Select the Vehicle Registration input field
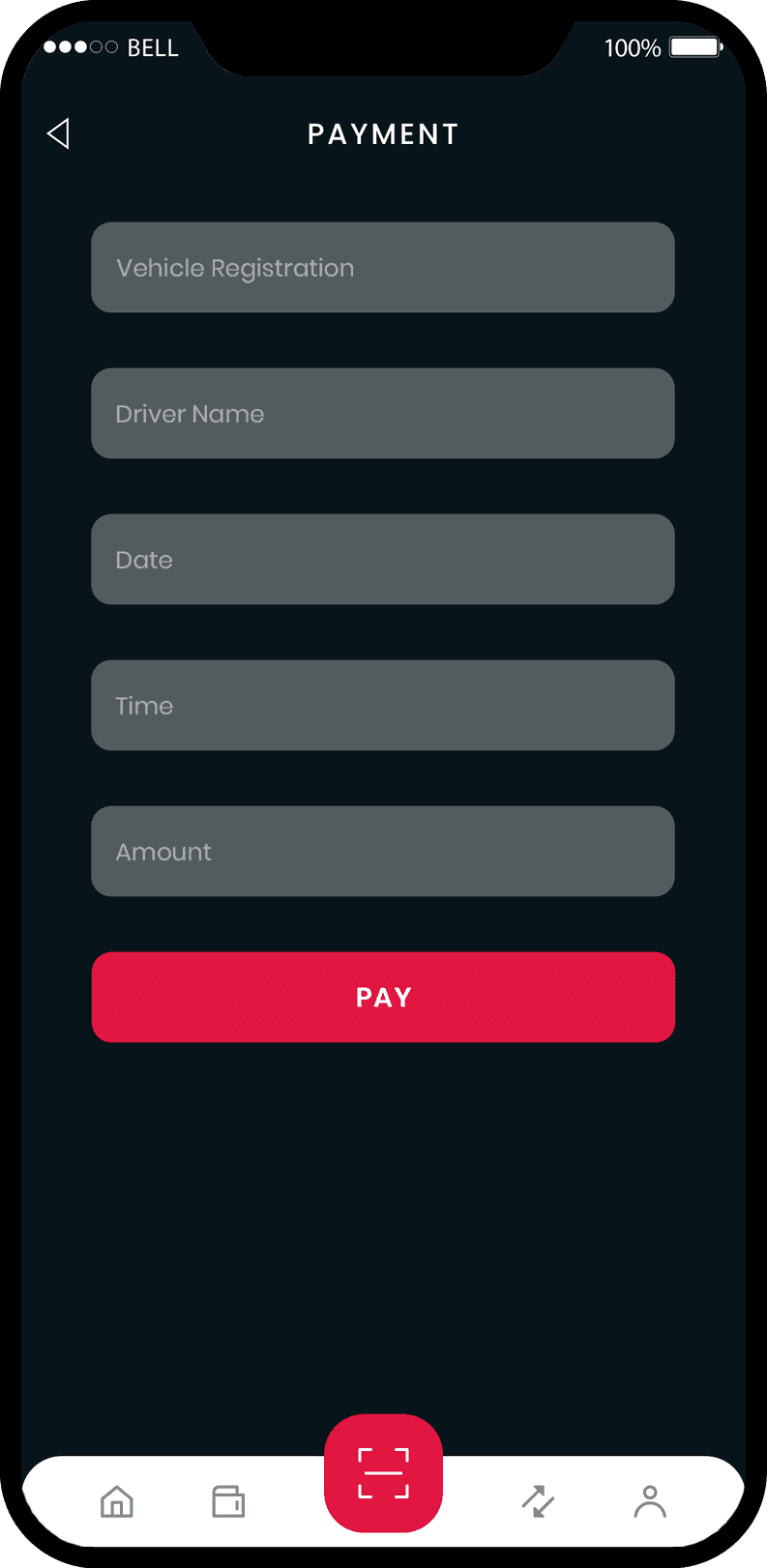 pos(383,267)
